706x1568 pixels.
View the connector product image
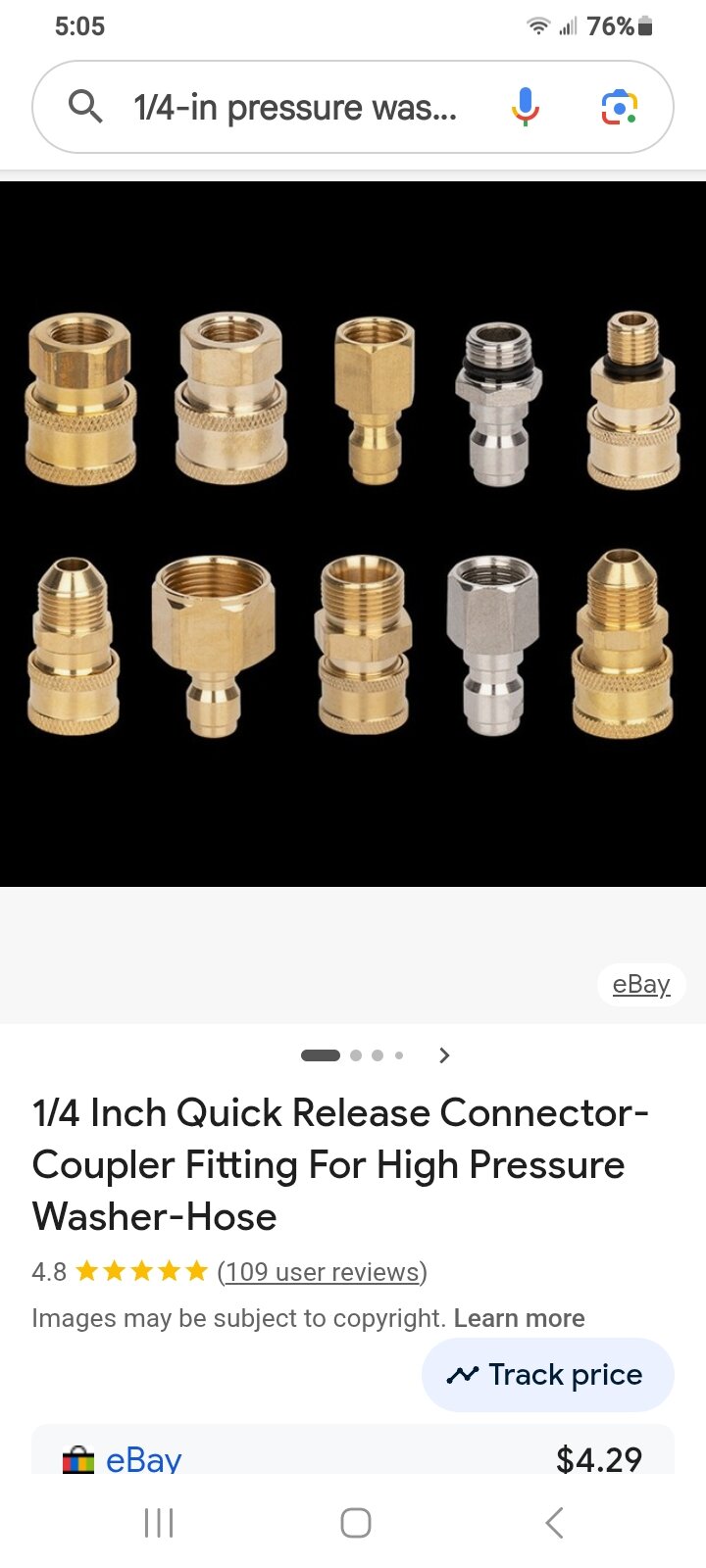click(353, 534)
